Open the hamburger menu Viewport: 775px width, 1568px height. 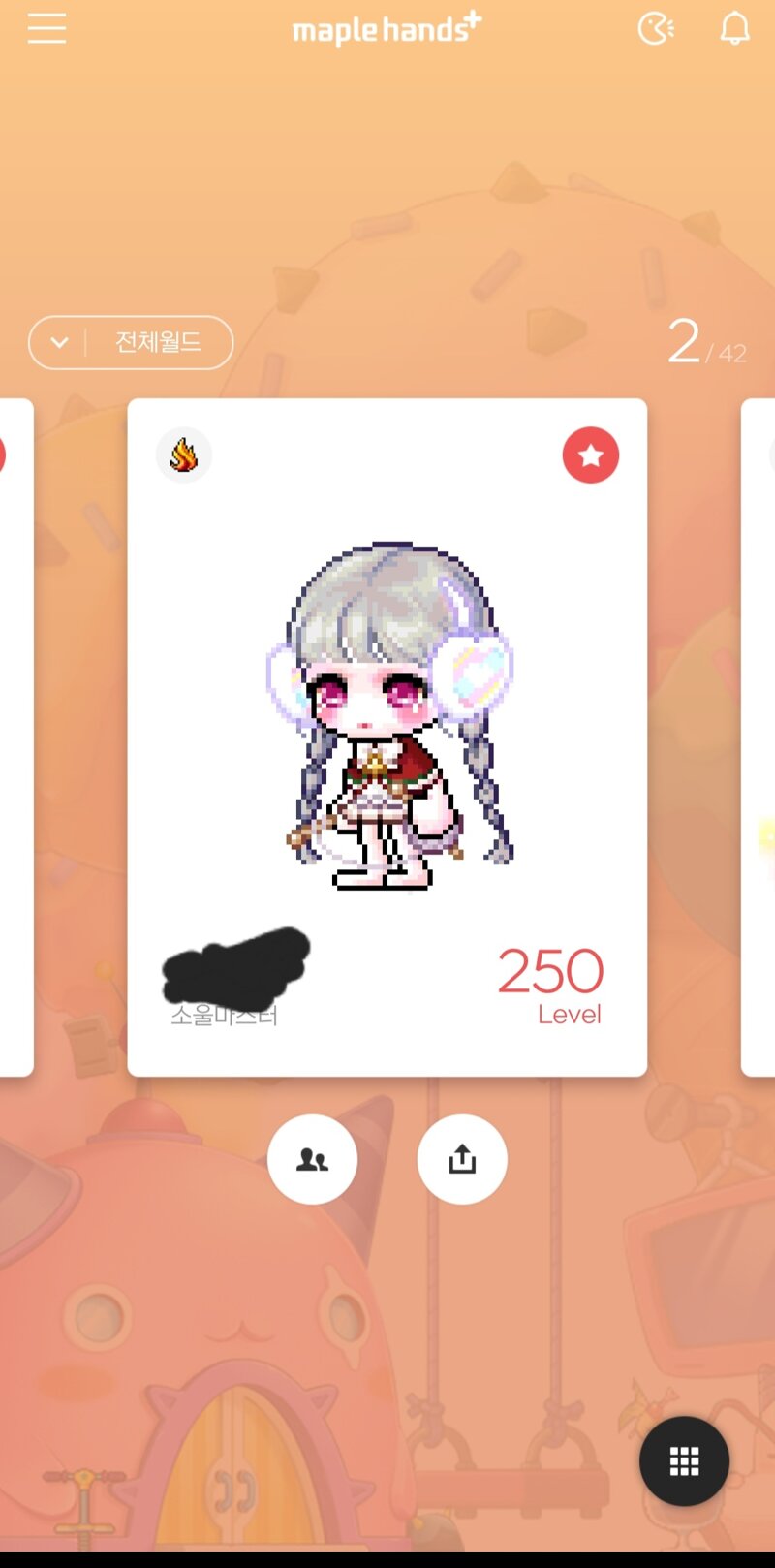click(46, 29)
